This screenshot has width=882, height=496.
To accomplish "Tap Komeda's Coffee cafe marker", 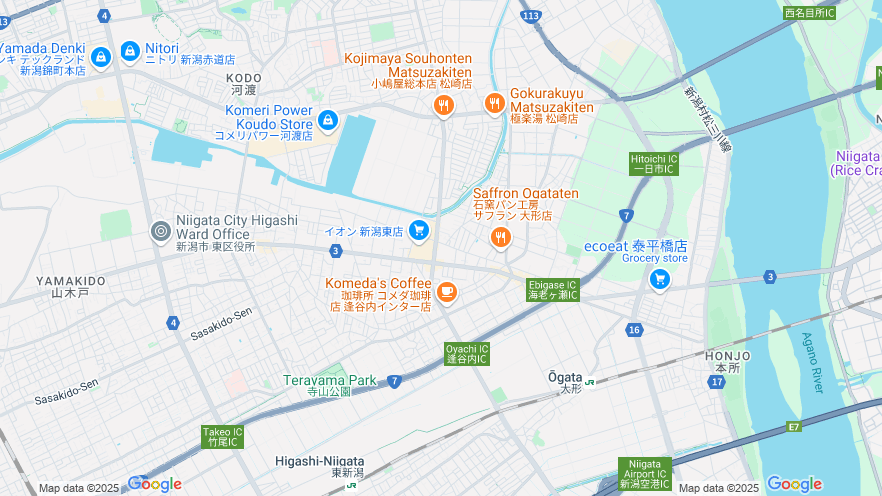I will click(447, 292).
